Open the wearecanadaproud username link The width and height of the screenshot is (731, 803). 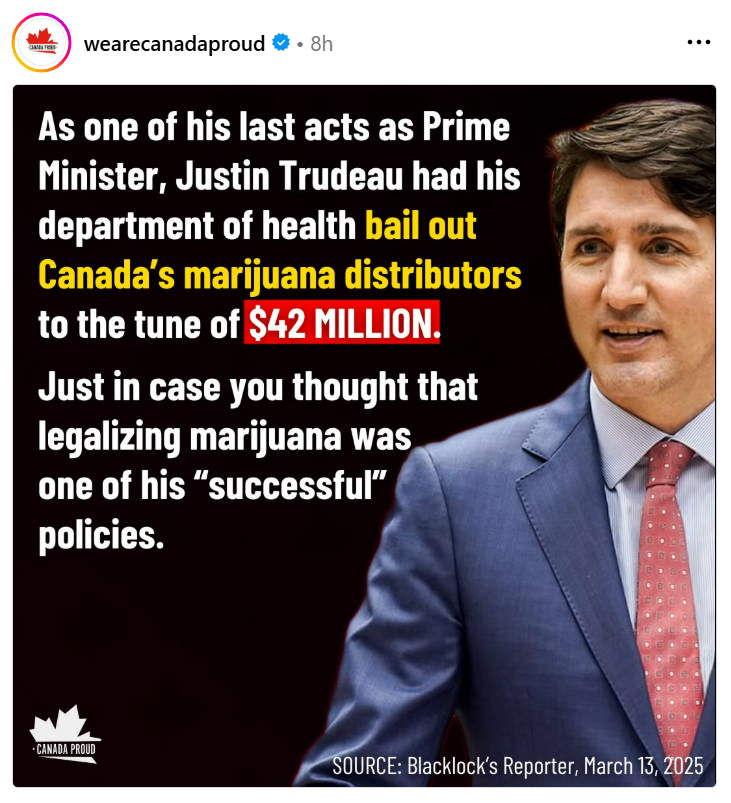[x=175, y=43]
